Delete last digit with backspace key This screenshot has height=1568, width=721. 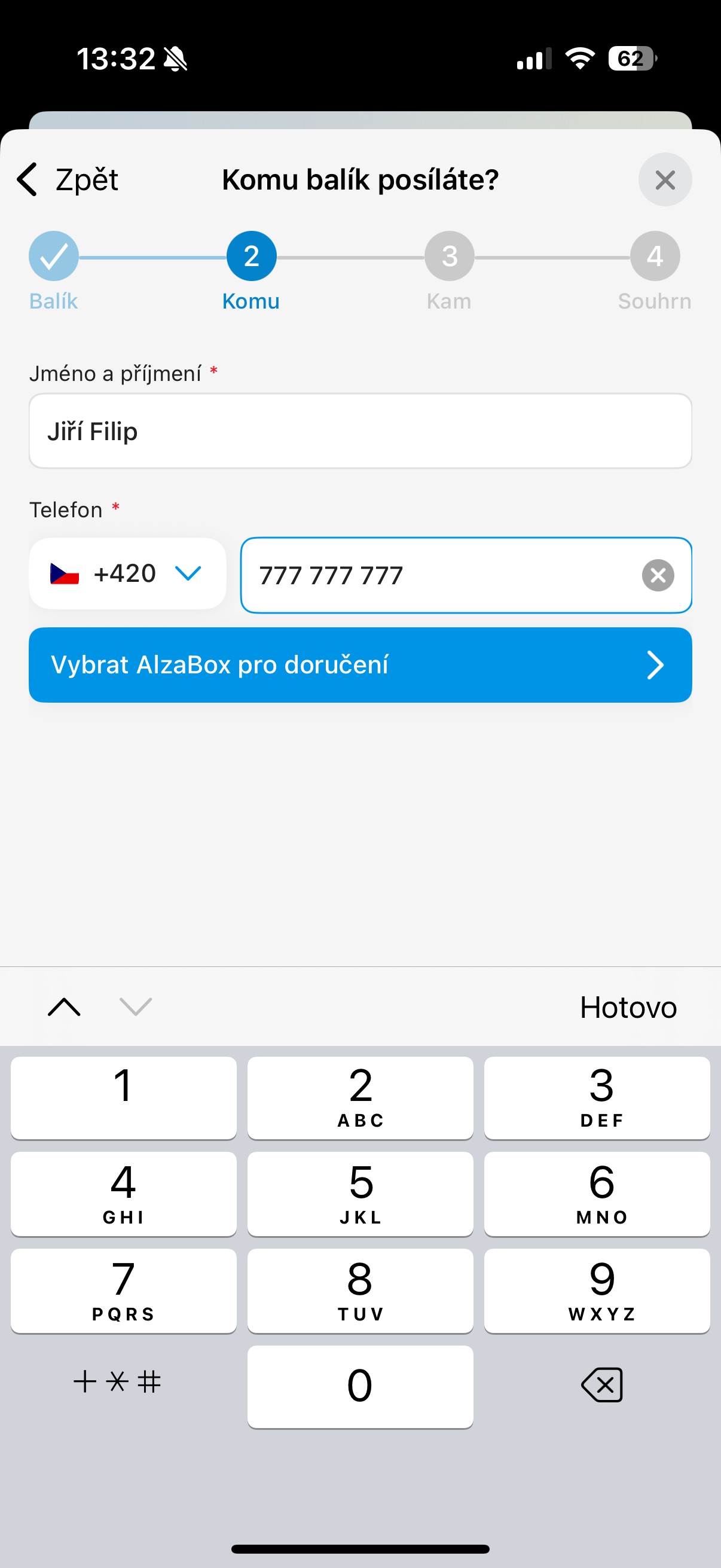coord(601,1386)
